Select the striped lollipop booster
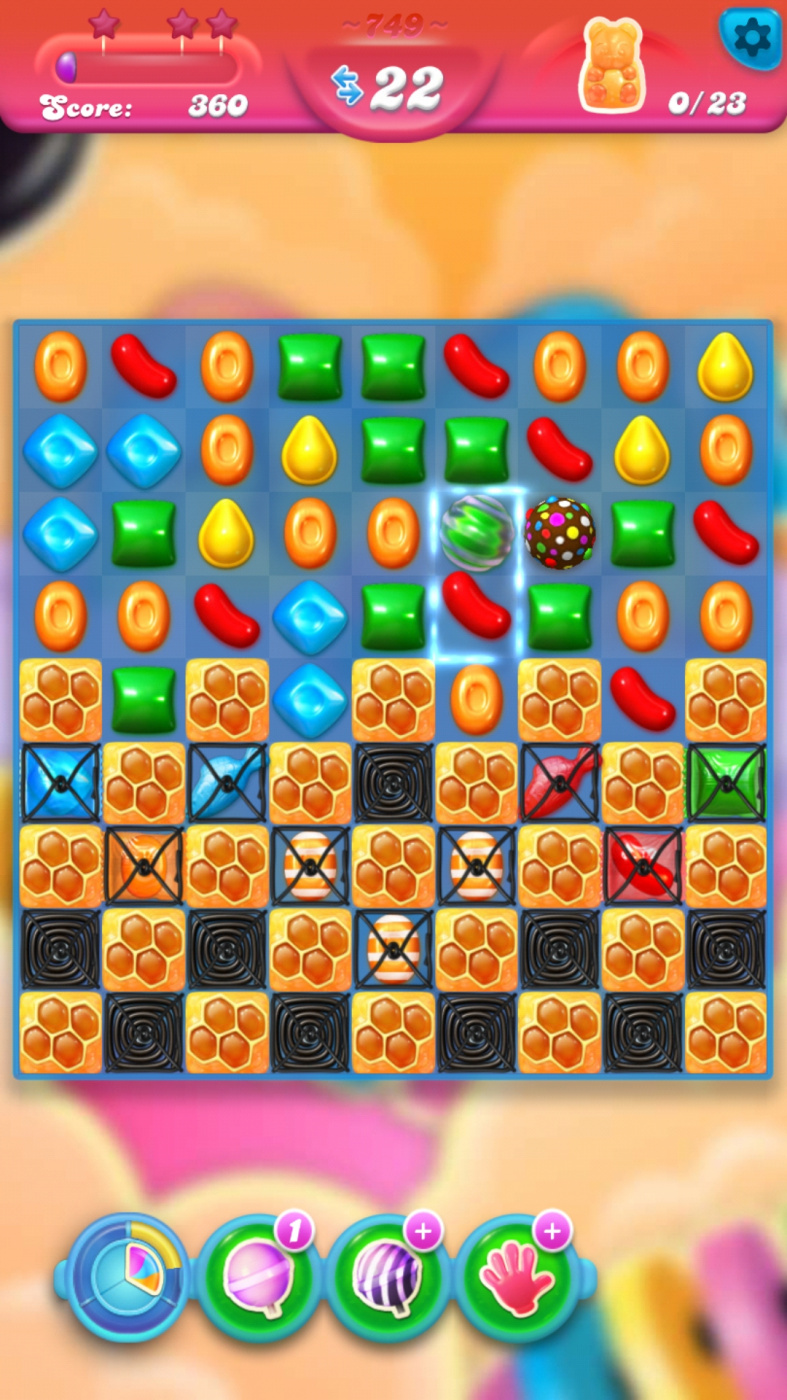 [386, 1277]
